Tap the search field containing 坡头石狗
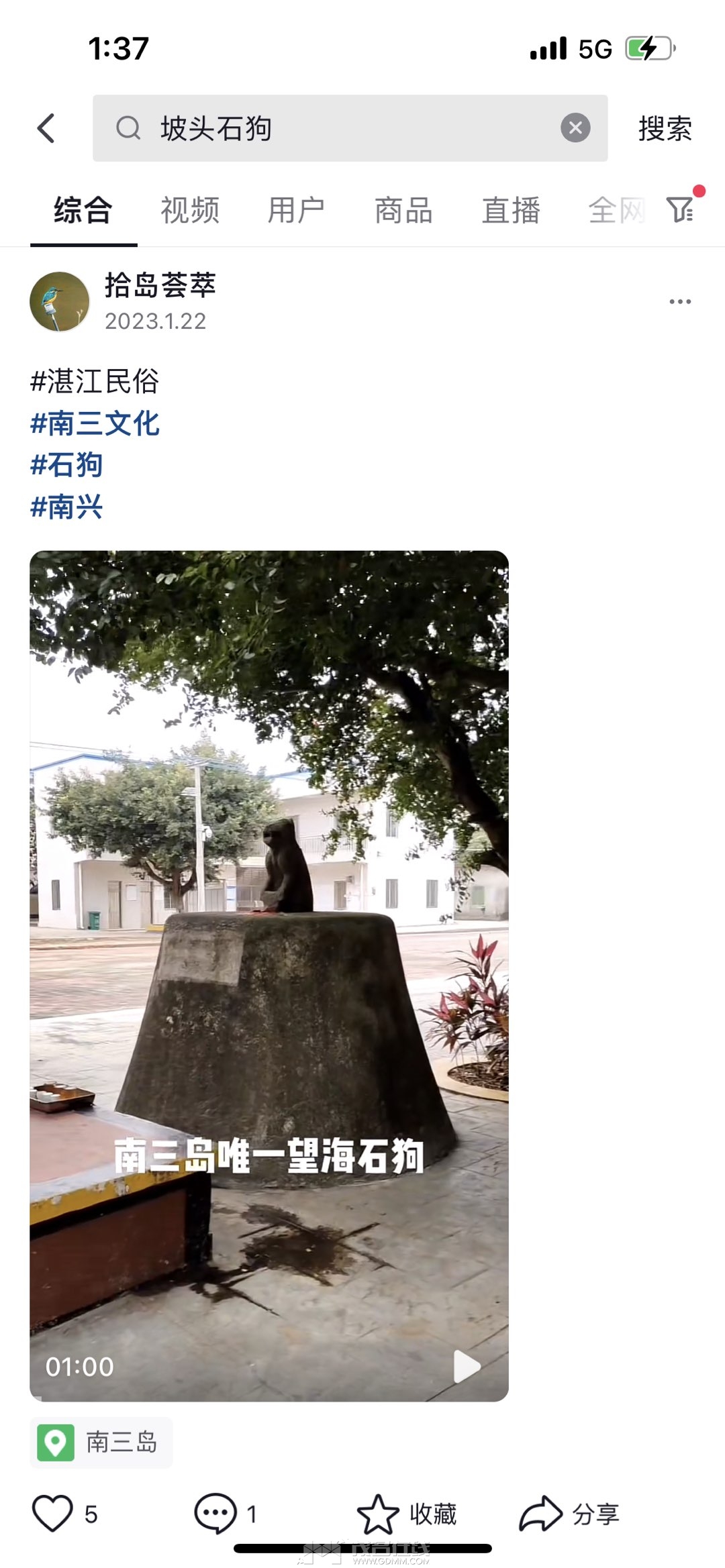This screenshot has height=1568, width=725. [336, 128]
